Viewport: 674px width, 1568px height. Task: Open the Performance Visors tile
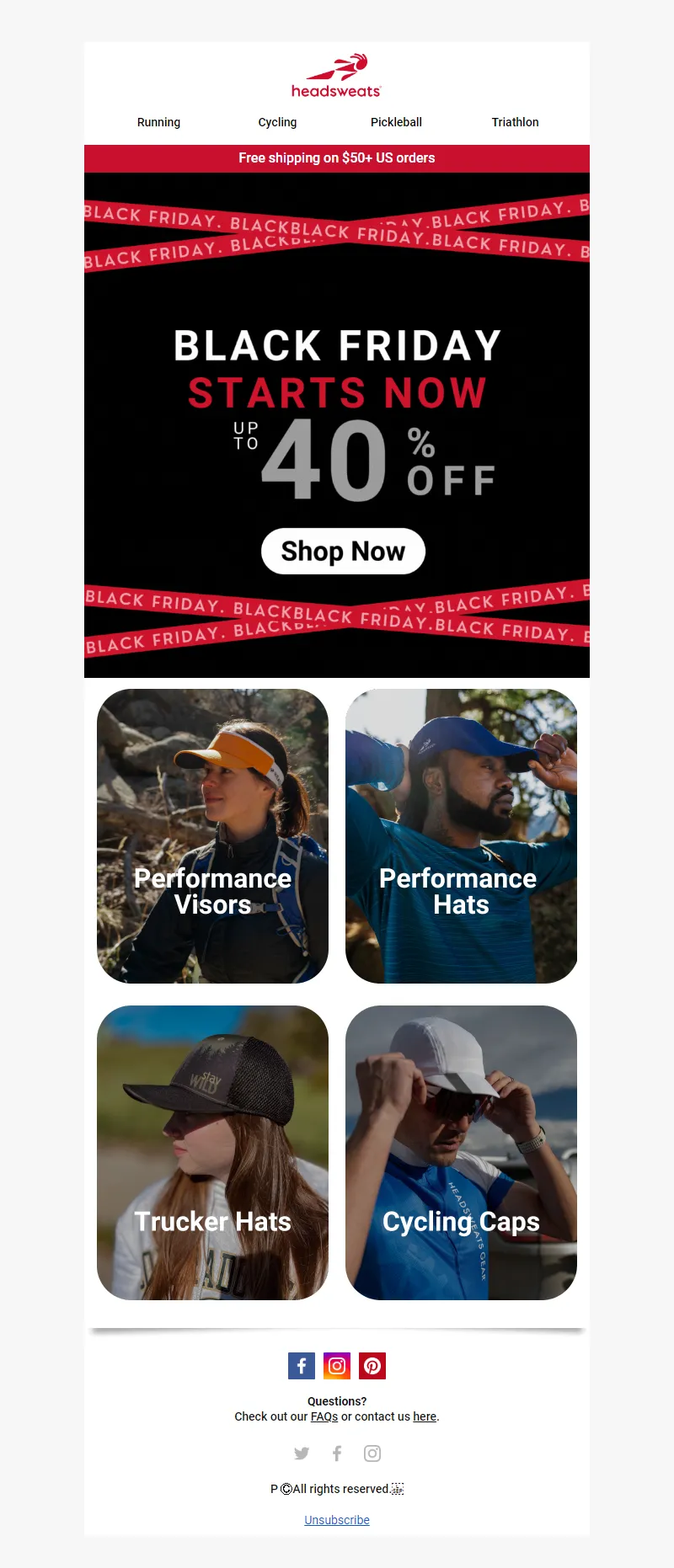point(212,836)
